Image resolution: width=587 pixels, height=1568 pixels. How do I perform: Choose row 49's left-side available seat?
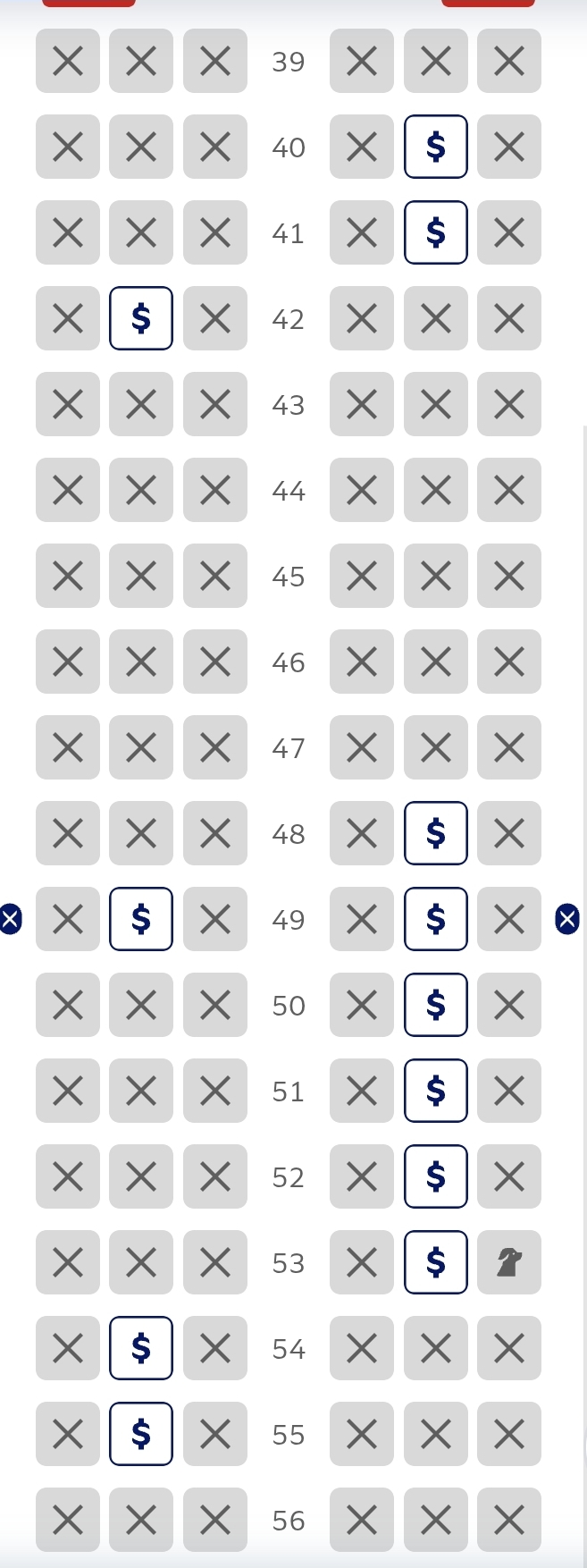pyautogui.click(x=141, y=919)
